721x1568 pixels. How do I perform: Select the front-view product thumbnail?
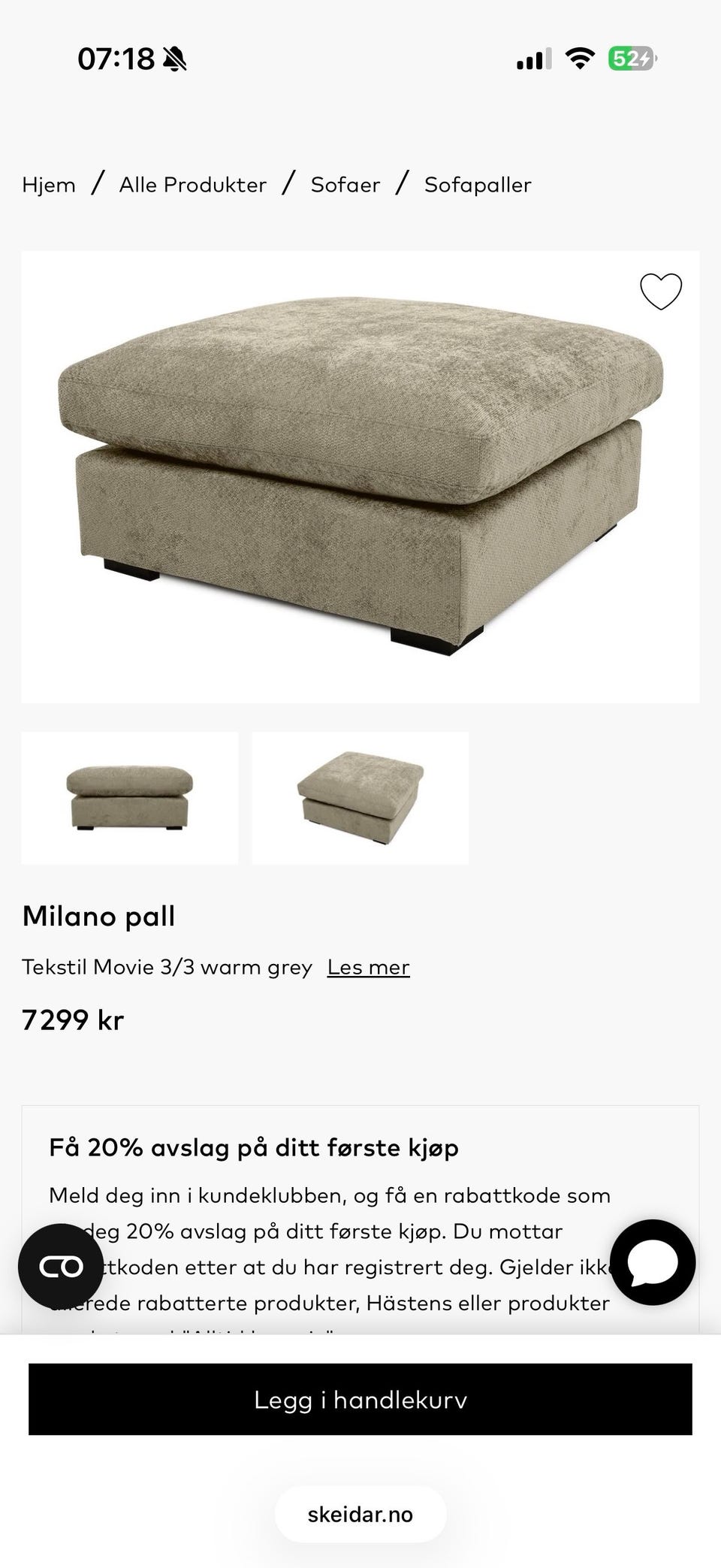[x=130, y=798]
